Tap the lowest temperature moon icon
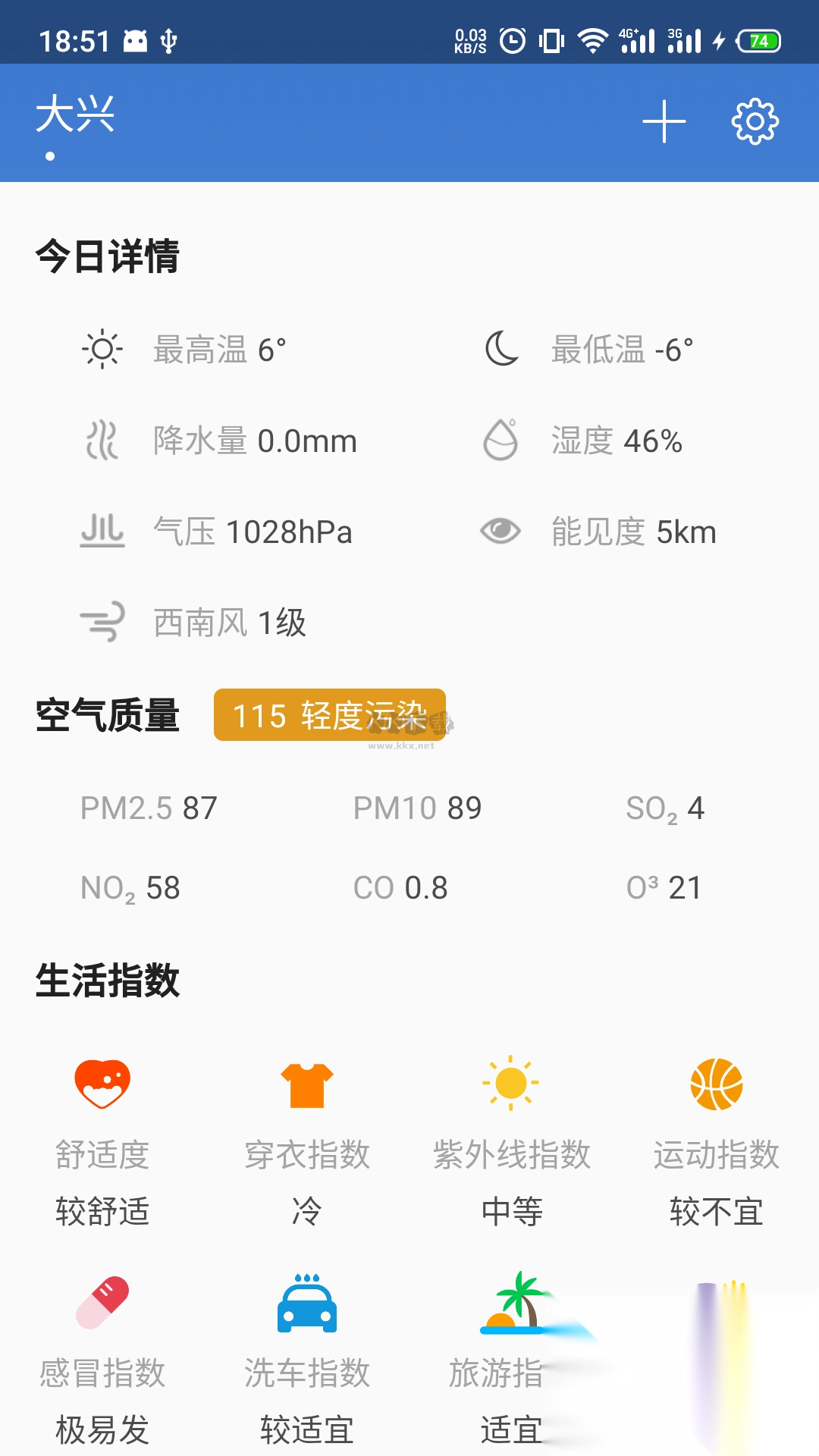Image resolution: width=819 pixels, height=1456 pixels. [500, 348]
